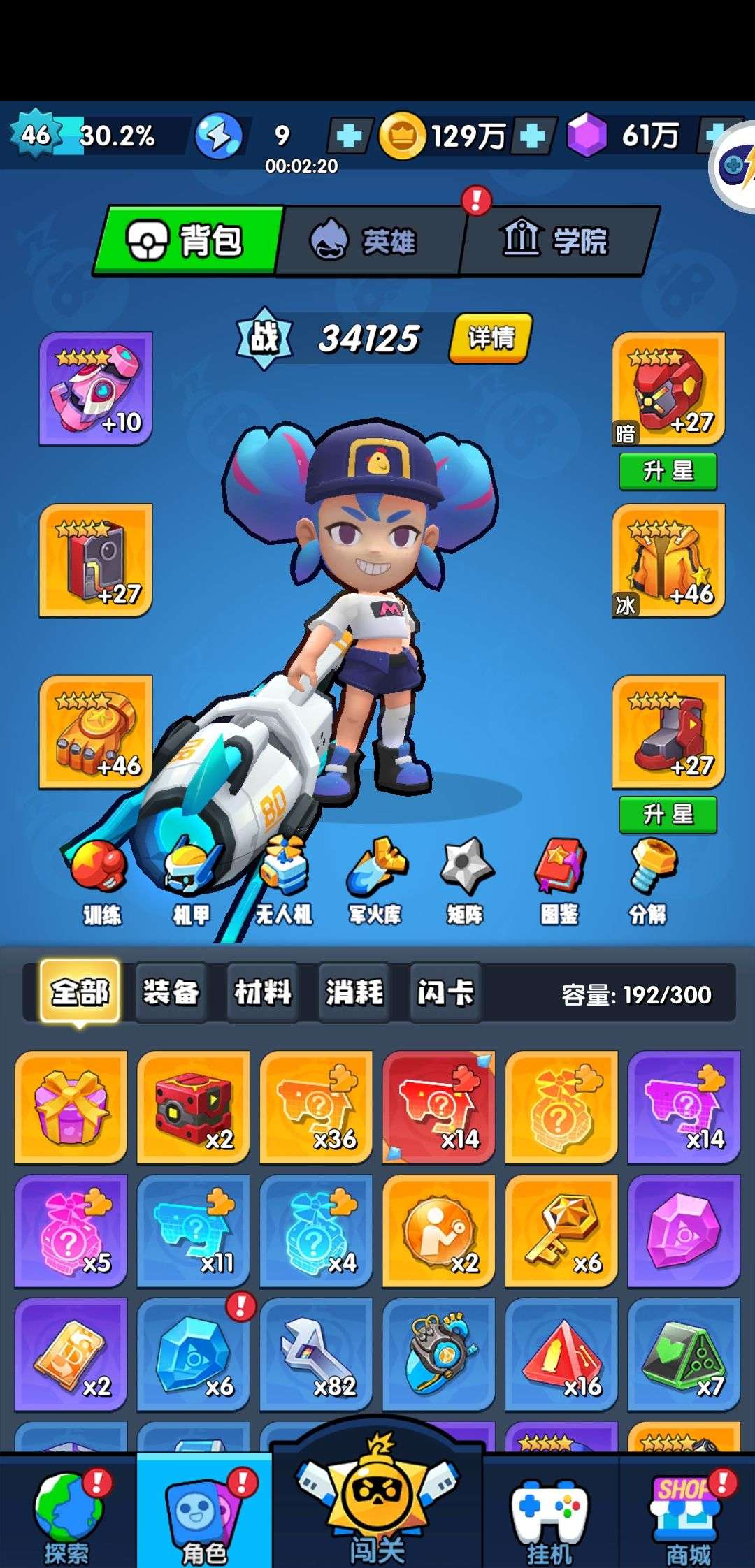The width and height of the screenshot is (755, 1568).
Task: Tap 升星 under the red boots
Action: [x=668, y=815]
